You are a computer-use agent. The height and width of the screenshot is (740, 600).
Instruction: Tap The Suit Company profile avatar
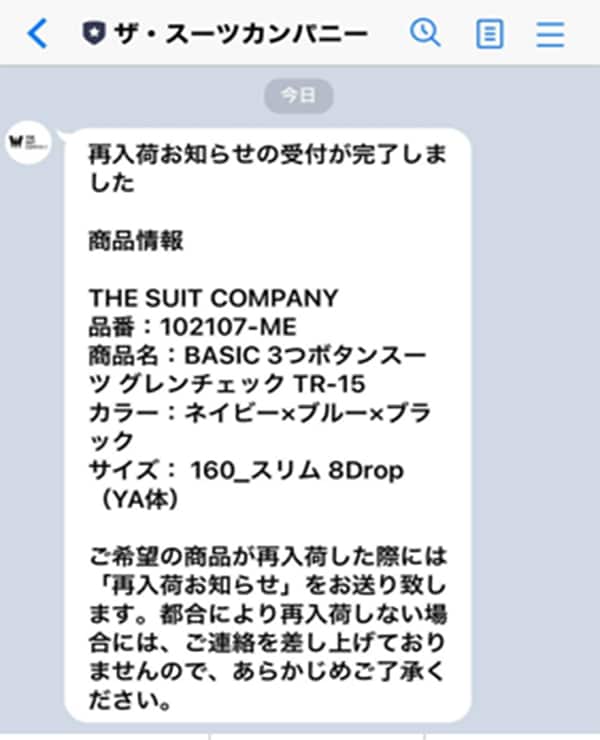point(28,141)
